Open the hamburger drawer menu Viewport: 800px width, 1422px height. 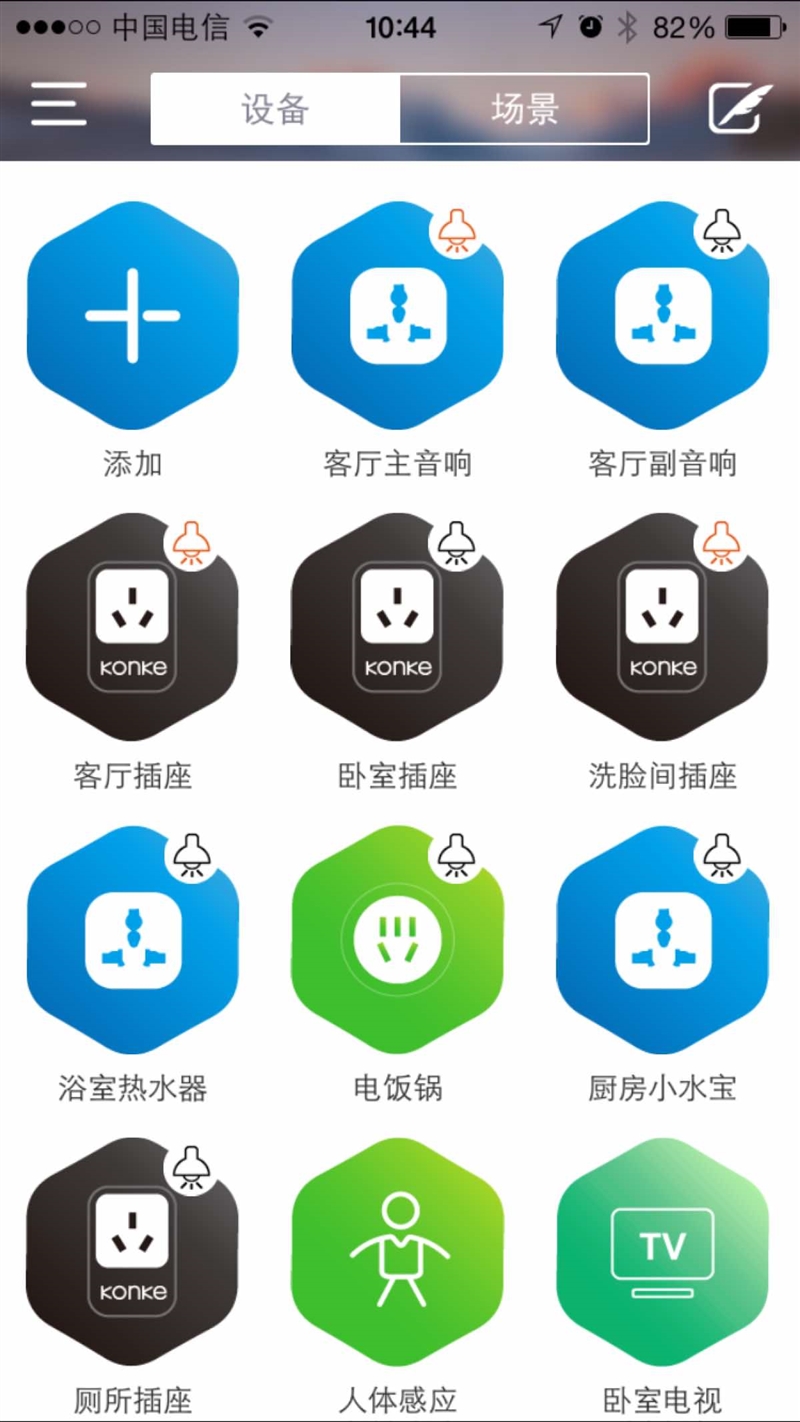[x=58, y=105]
